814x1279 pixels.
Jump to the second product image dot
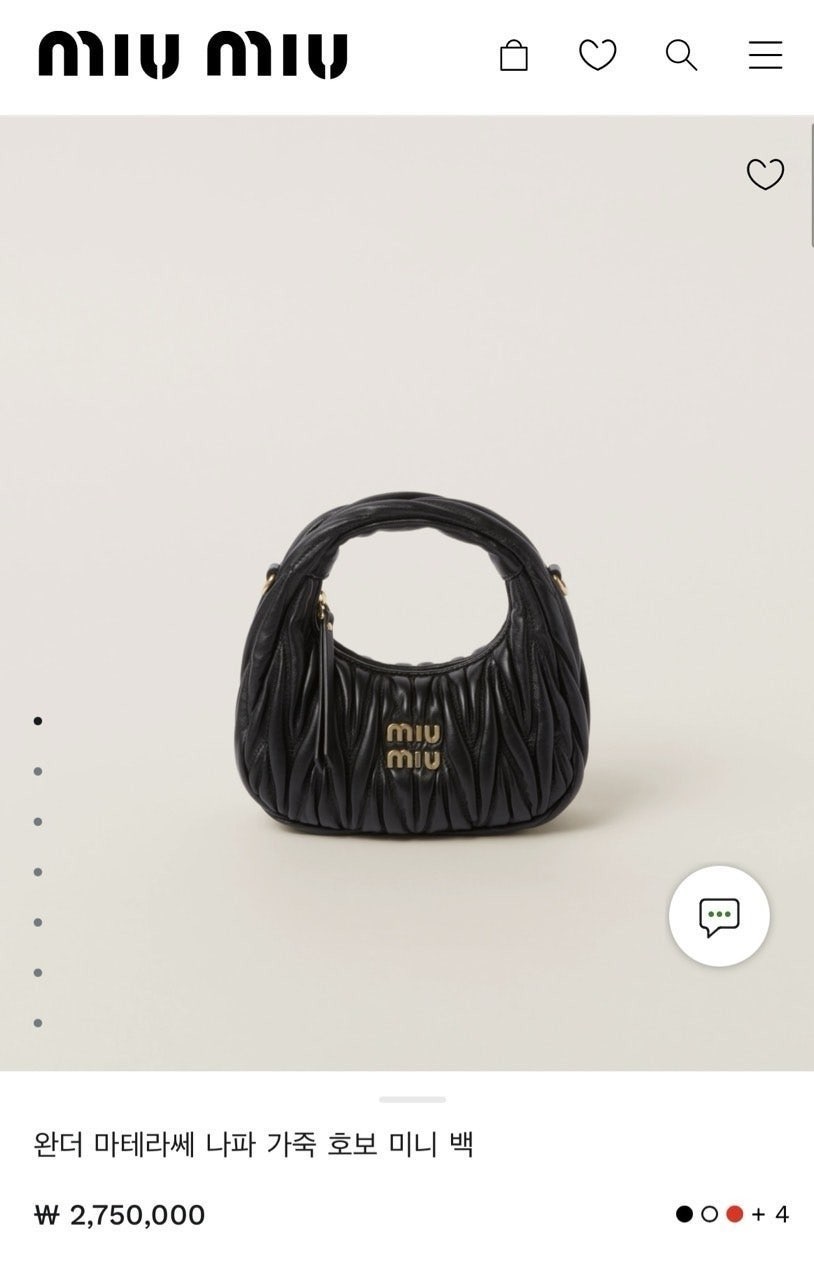[x=38, y=771]
